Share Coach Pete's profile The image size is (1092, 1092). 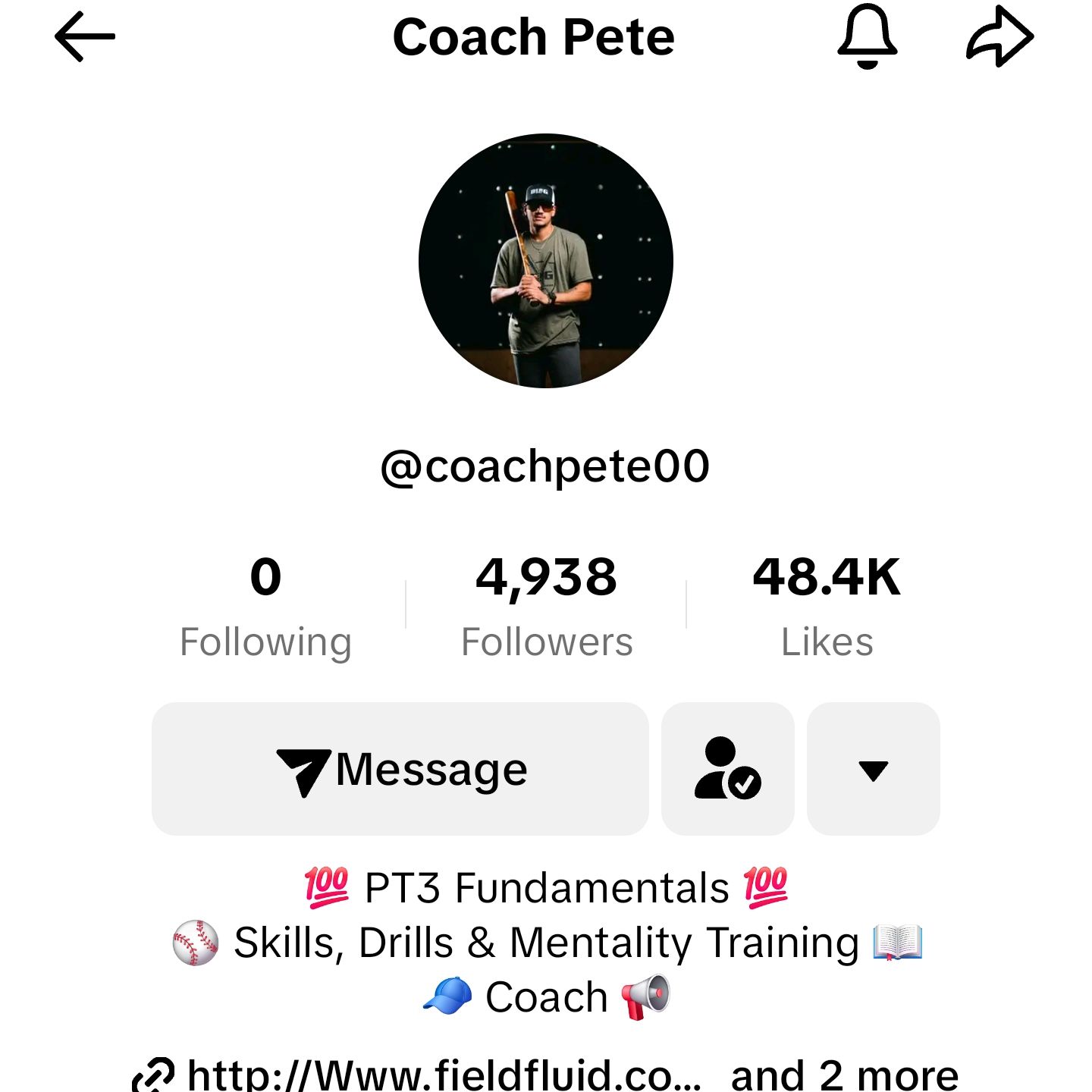pyautogui.click(x=999, y=36)
